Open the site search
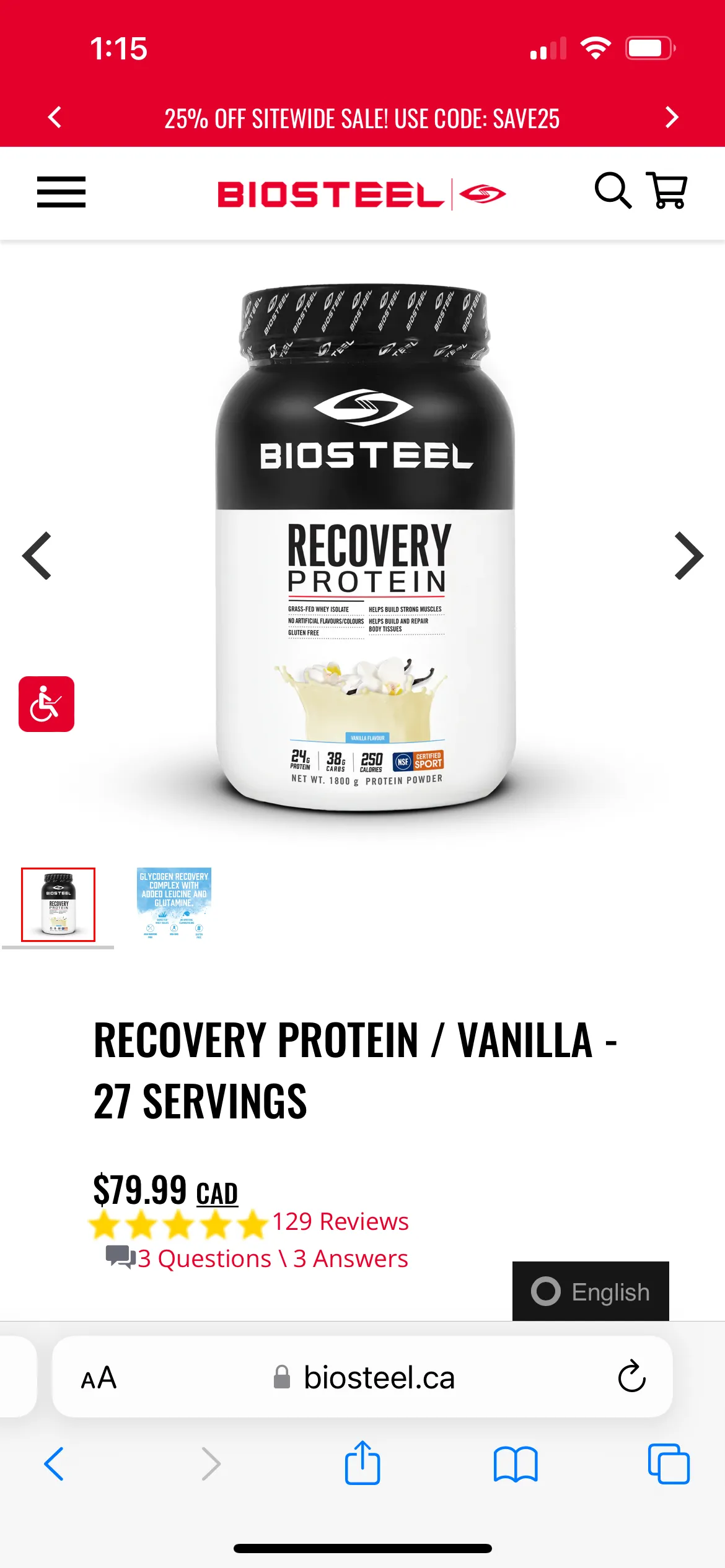 pos(612,191)
